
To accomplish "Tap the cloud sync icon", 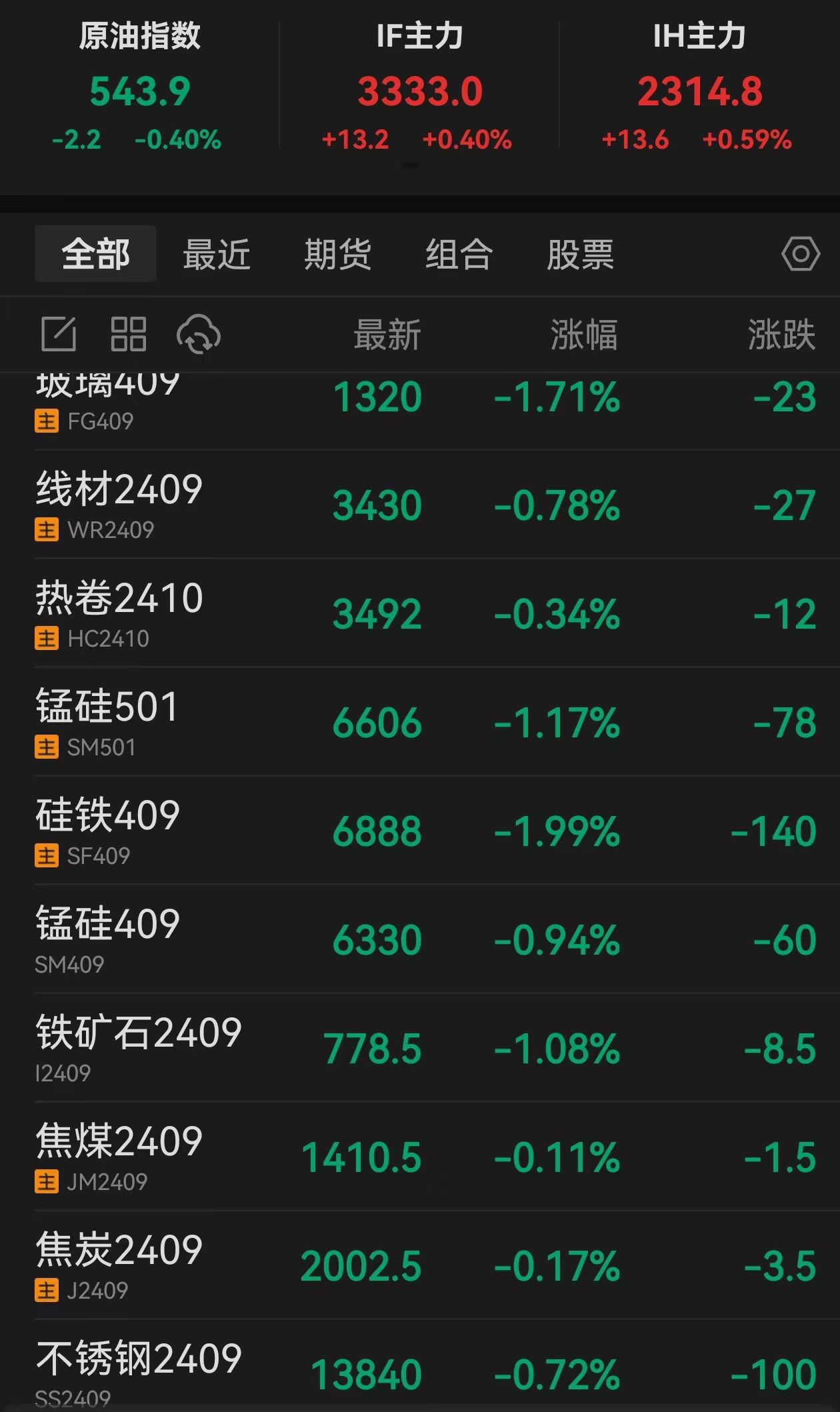I will tap(199, 334).
